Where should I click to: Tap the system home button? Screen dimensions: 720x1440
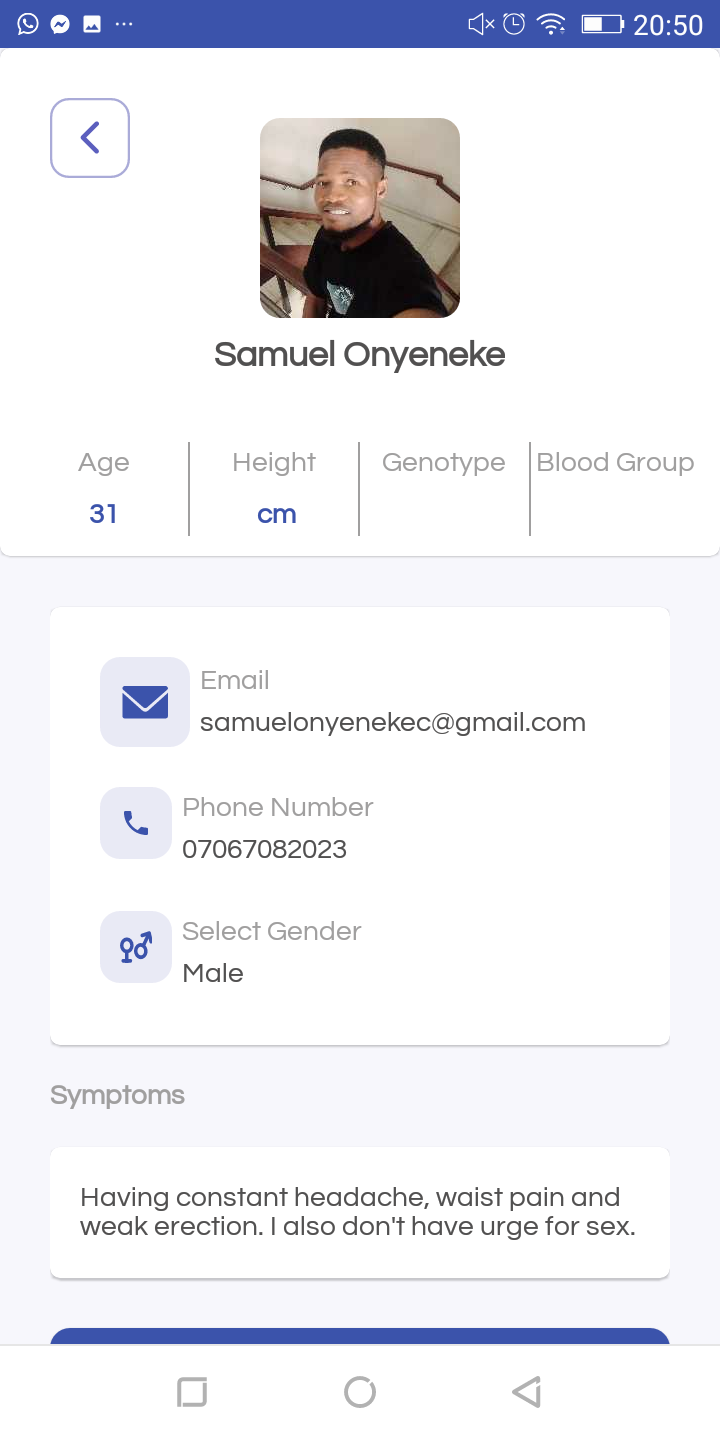(360, 1392)
